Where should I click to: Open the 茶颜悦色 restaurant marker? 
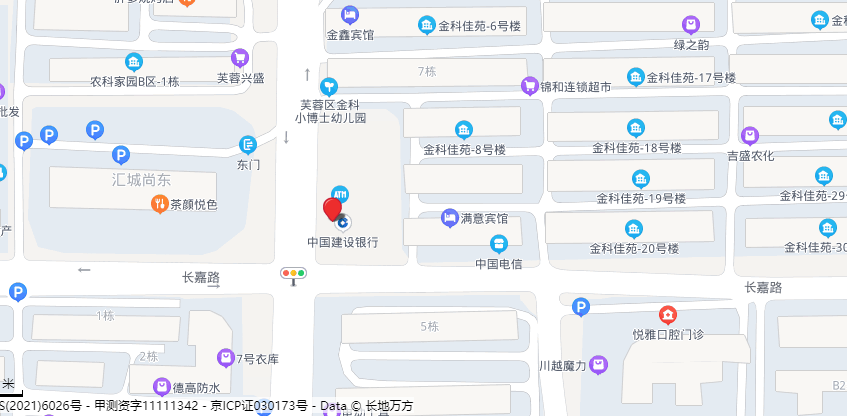(x=158, y=204)
